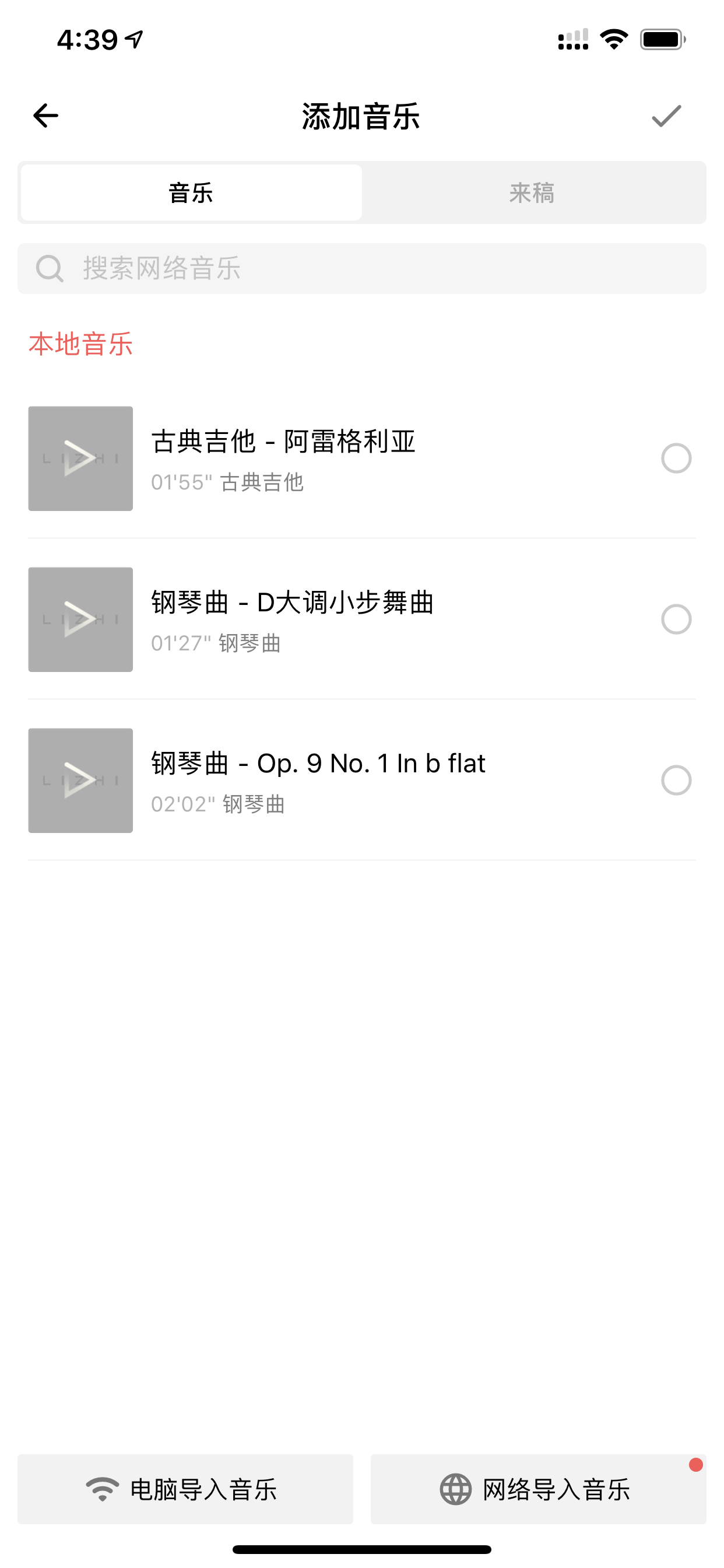The height and width of the screenshot is (1568, 724).
Task: Select the 古典吉他 - 阿雷格利亚 radio button
Action: [676, 459]
